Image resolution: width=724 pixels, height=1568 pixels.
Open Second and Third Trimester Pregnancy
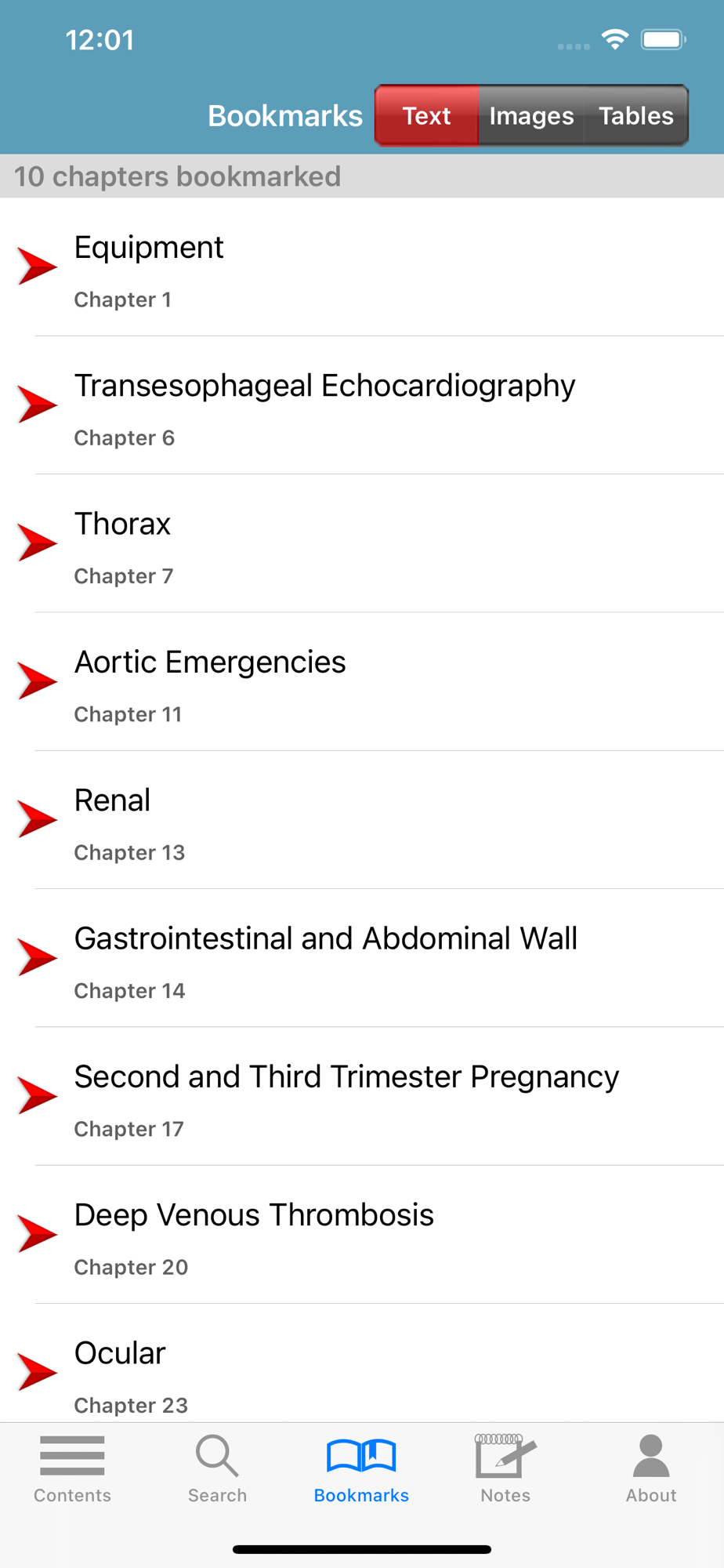click(360, 1097)
